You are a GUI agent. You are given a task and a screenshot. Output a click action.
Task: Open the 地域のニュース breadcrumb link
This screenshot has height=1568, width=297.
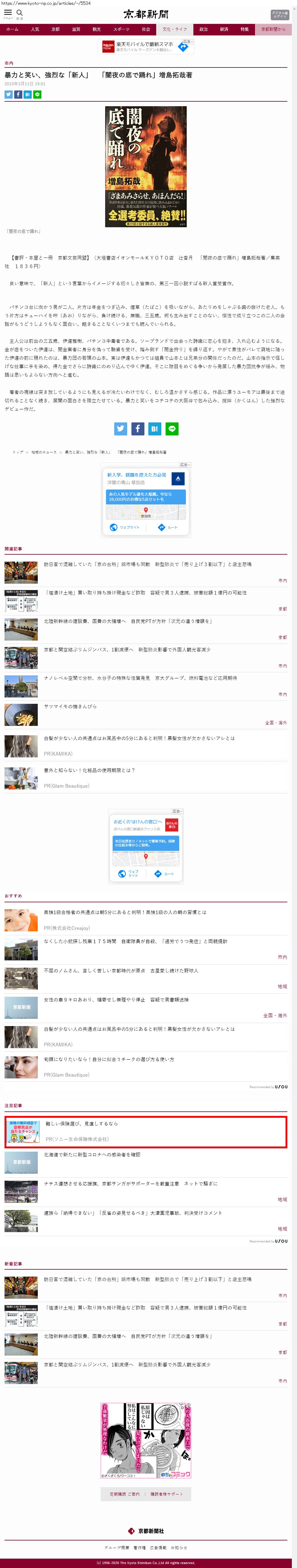click(x=44, y=452)
